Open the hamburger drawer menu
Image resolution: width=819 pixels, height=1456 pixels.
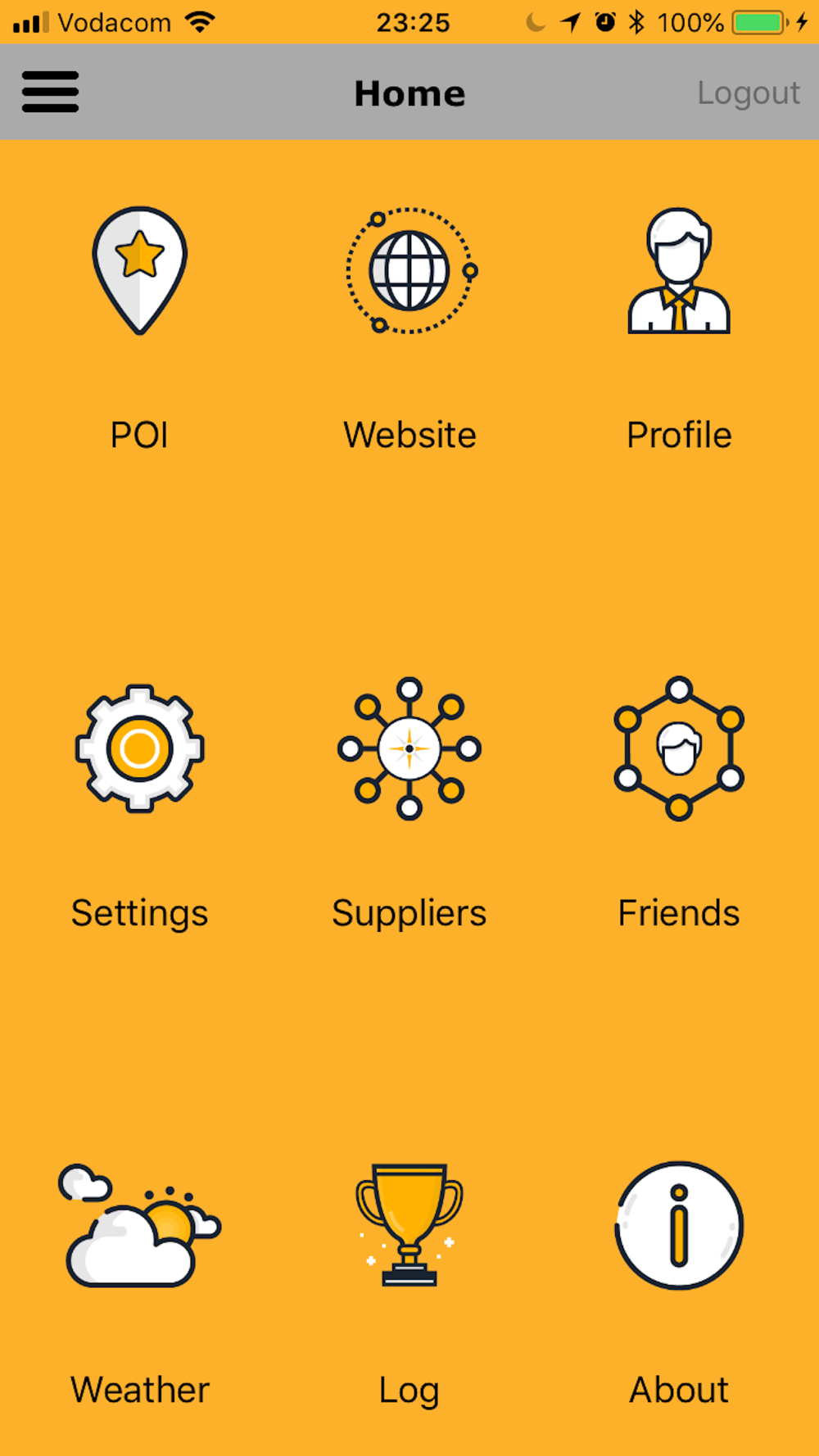click(x=50, y=92)
